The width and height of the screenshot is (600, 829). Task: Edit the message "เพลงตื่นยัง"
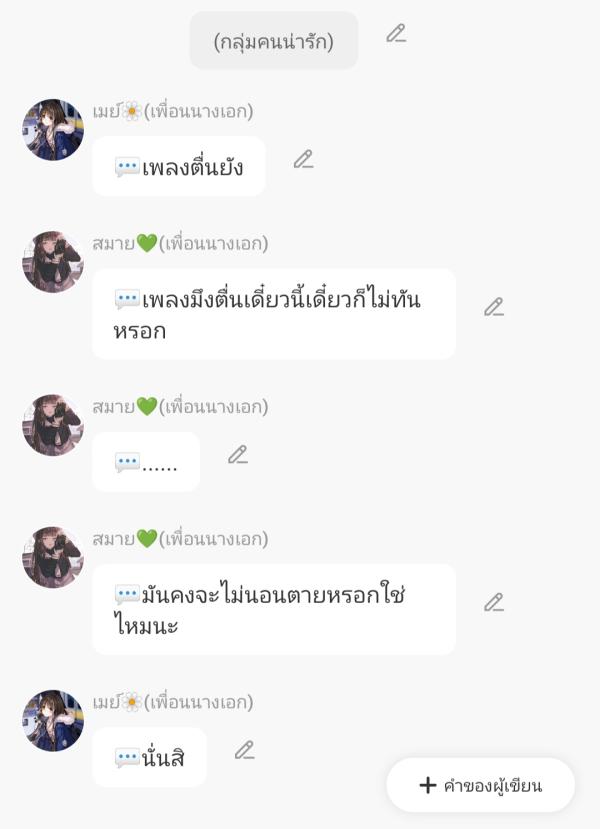303,159
